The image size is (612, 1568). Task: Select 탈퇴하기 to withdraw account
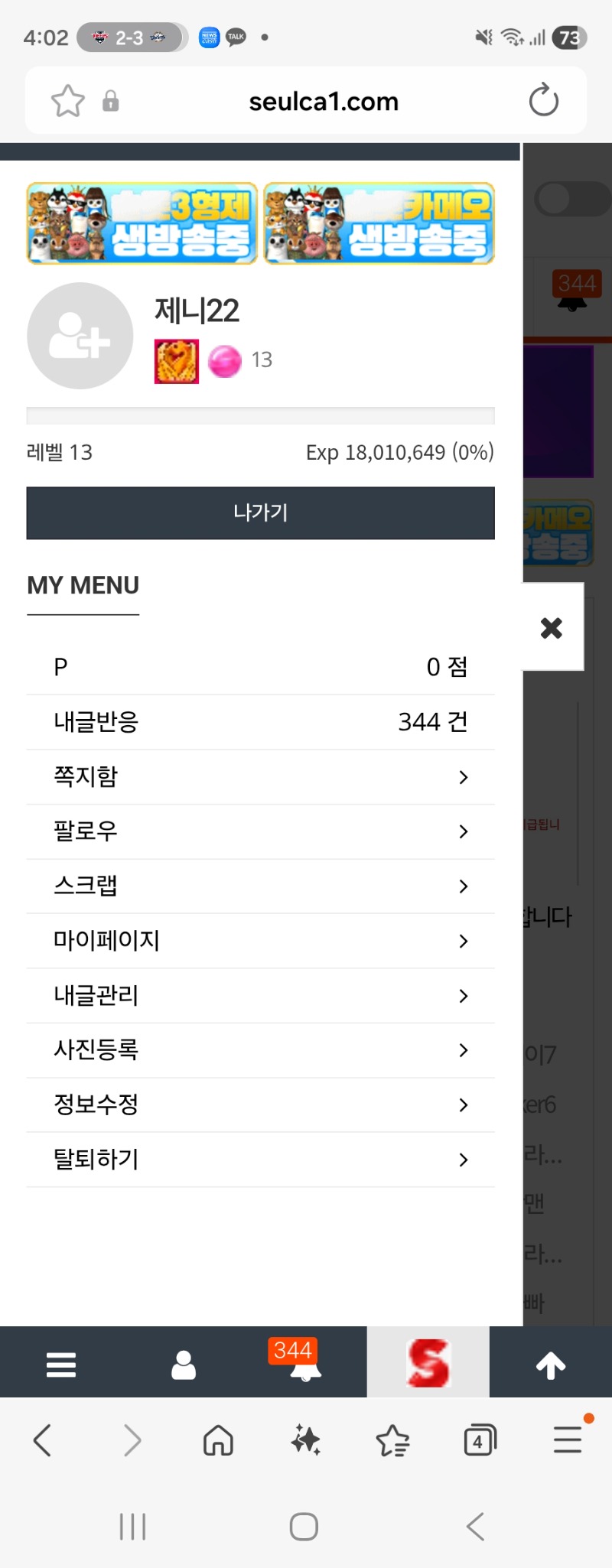260,1160
